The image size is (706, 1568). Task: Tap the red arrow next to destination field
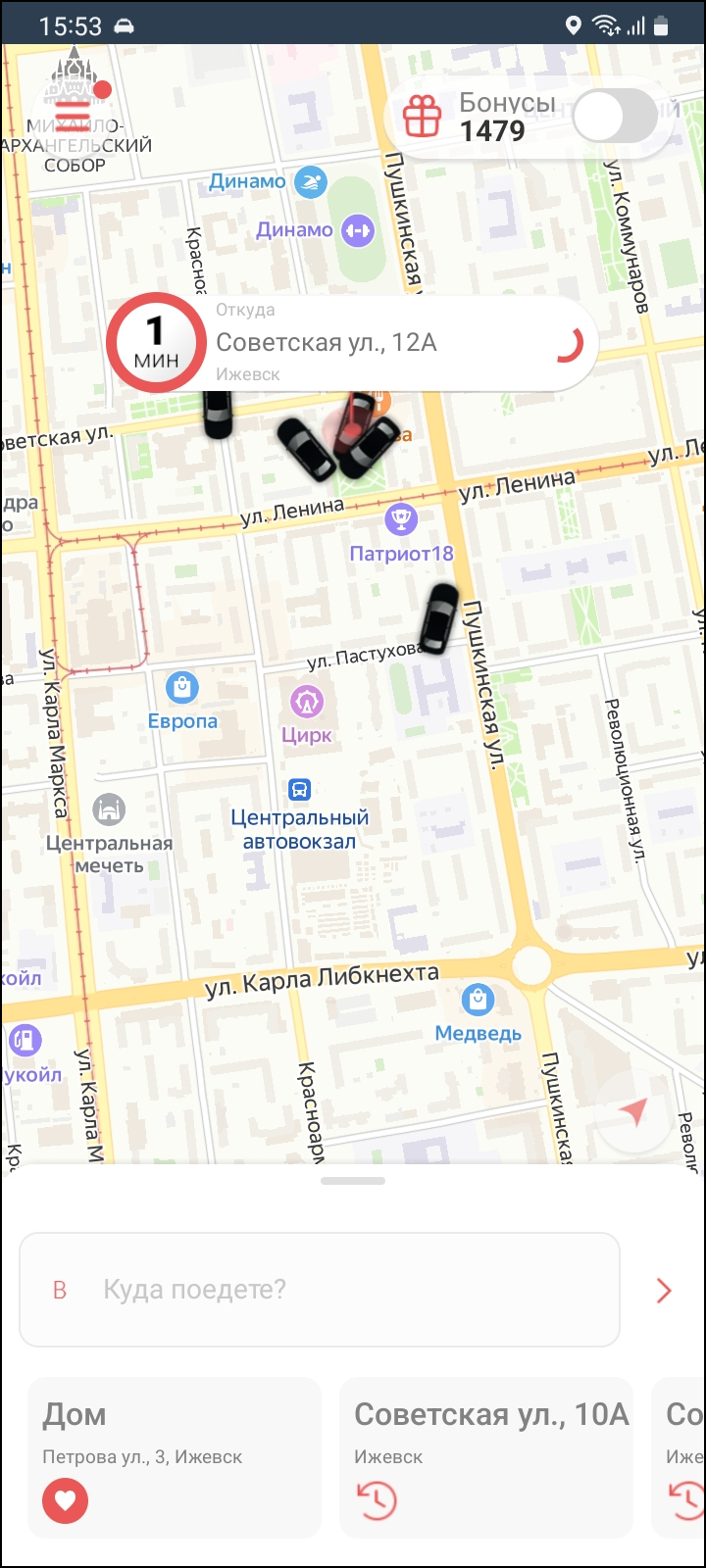[664, 1291]
